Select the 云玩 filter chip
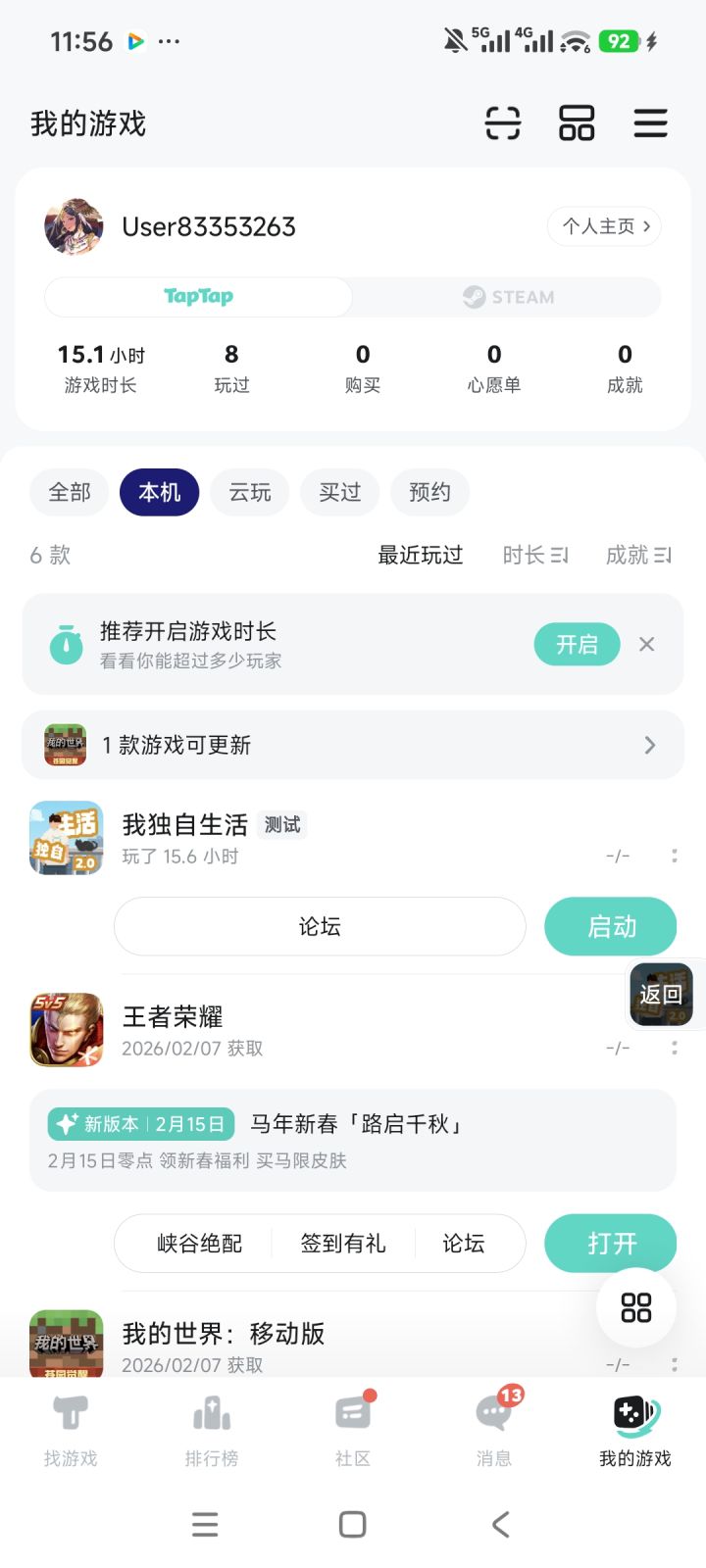This screenshot has height=1568, width=706. (249, 492)
